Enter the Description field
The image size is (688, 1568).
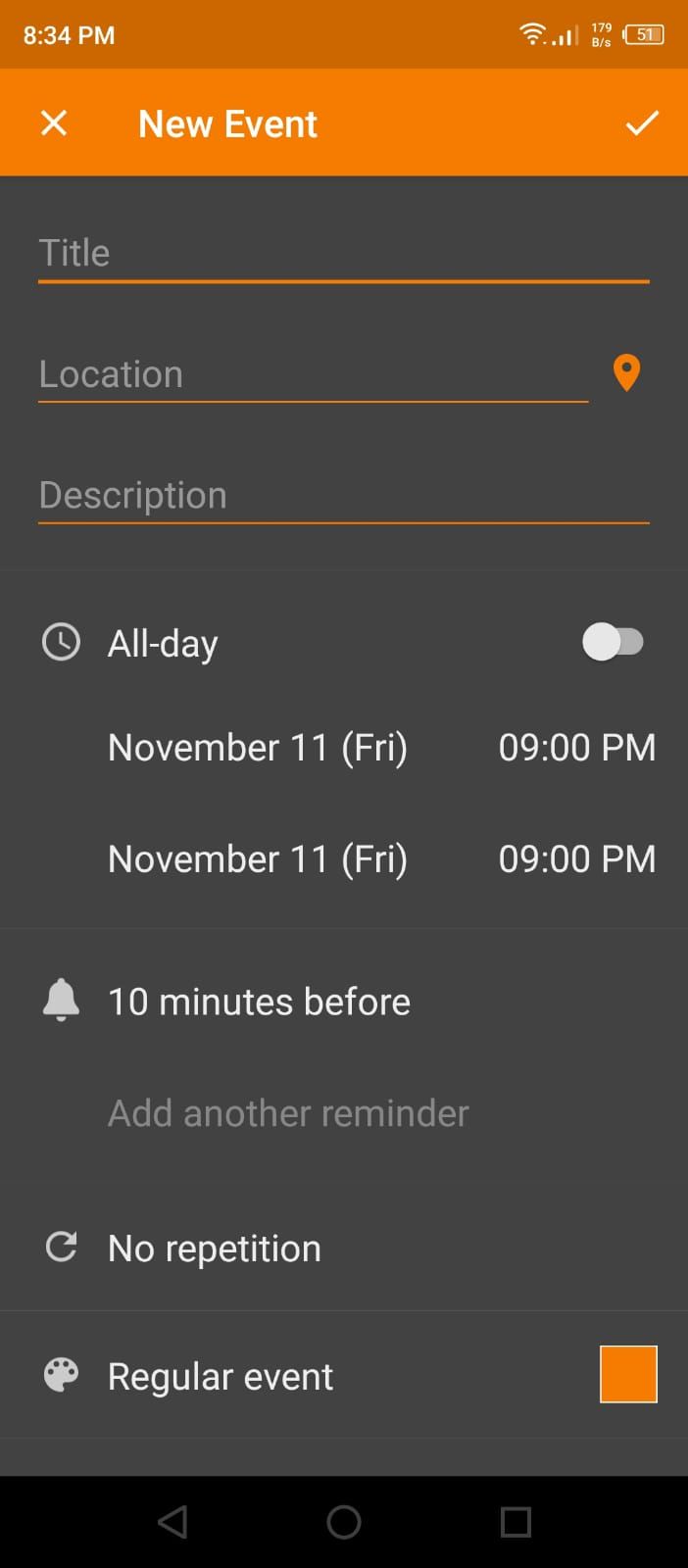[x=344, y=497]
